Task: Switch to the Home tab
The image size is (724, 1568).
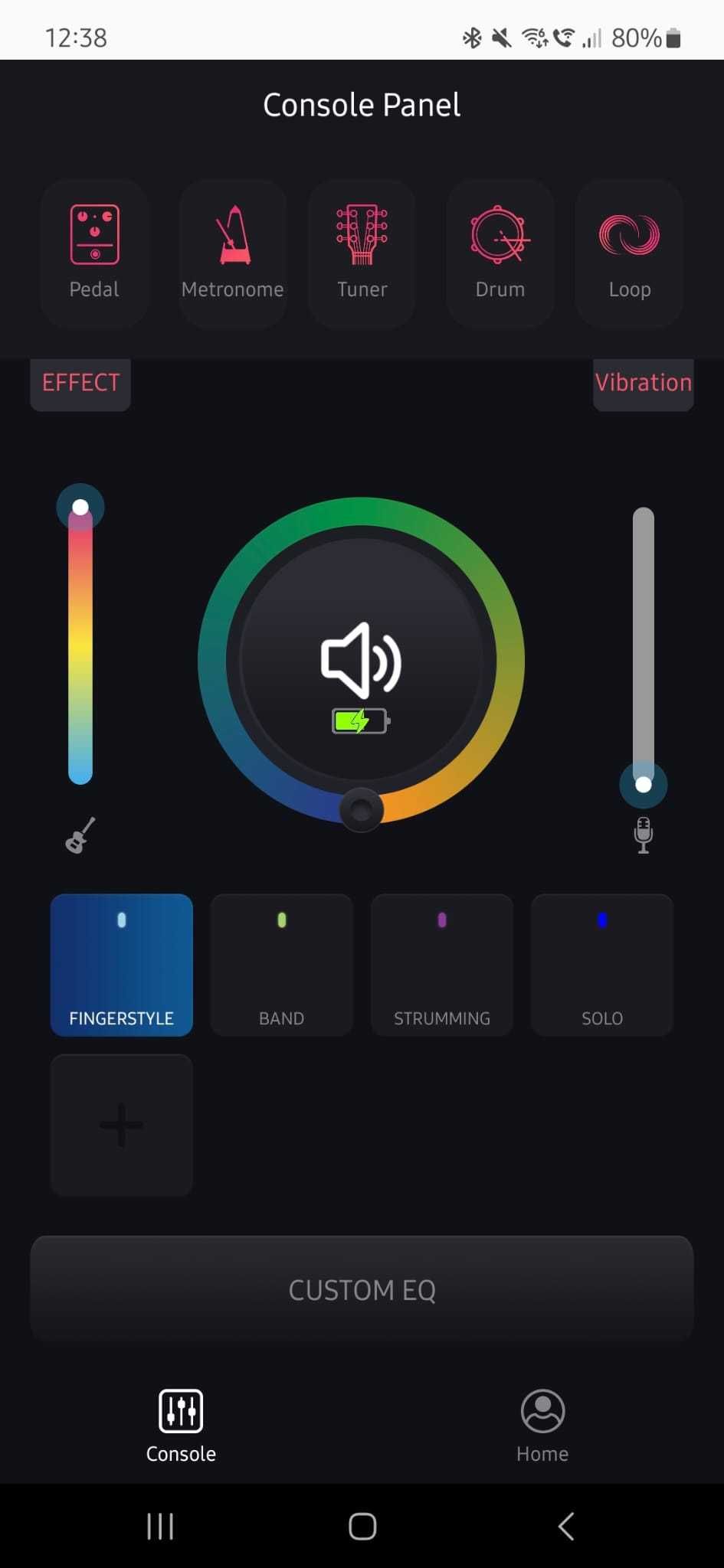Action: (x=542, y=1426)
